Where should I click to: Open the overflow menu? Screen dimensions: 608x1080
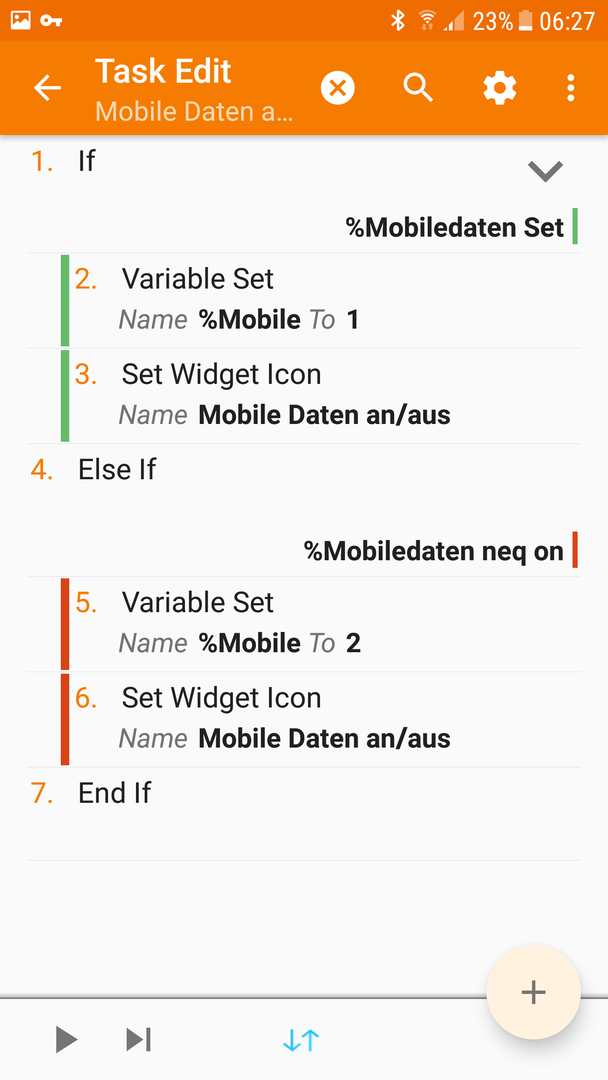pyautogui.click(x=570, y=88)
